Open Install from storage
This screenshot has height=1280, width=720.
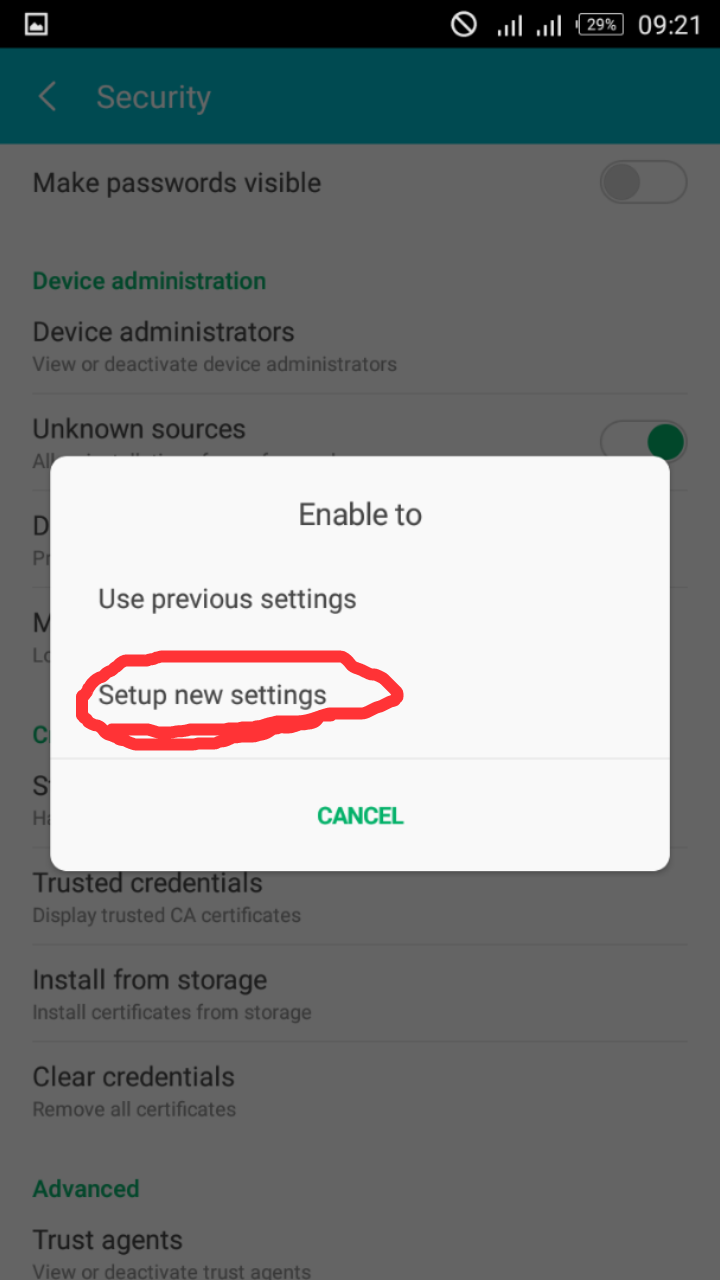tap(360, 994)
